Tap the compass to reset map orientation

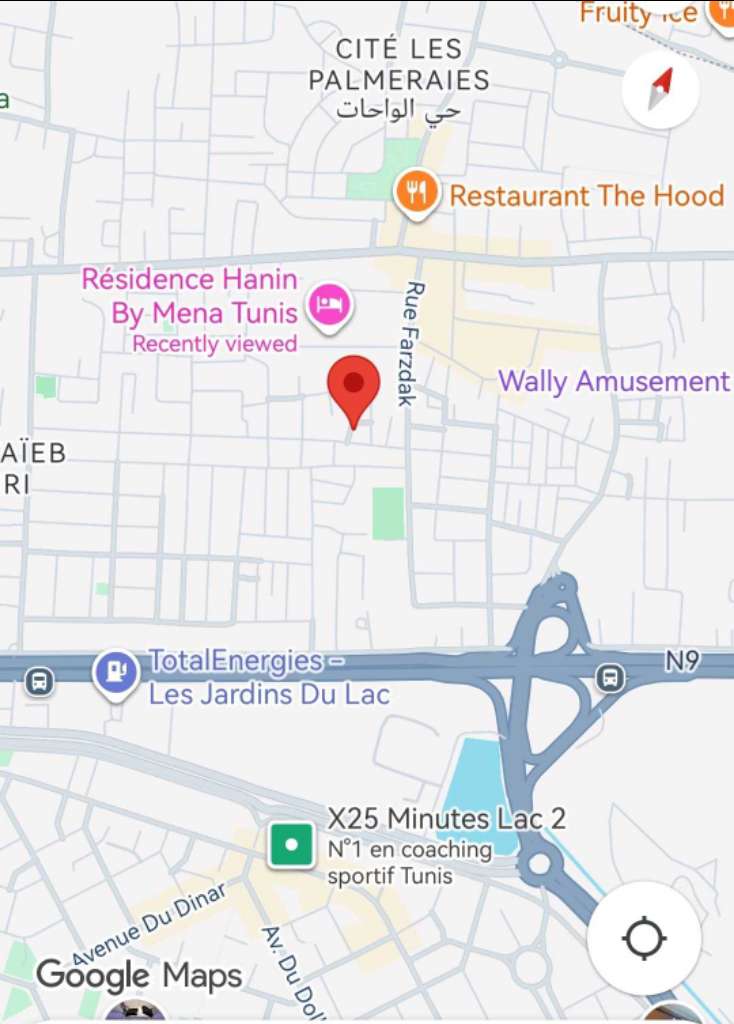[659, 89]
